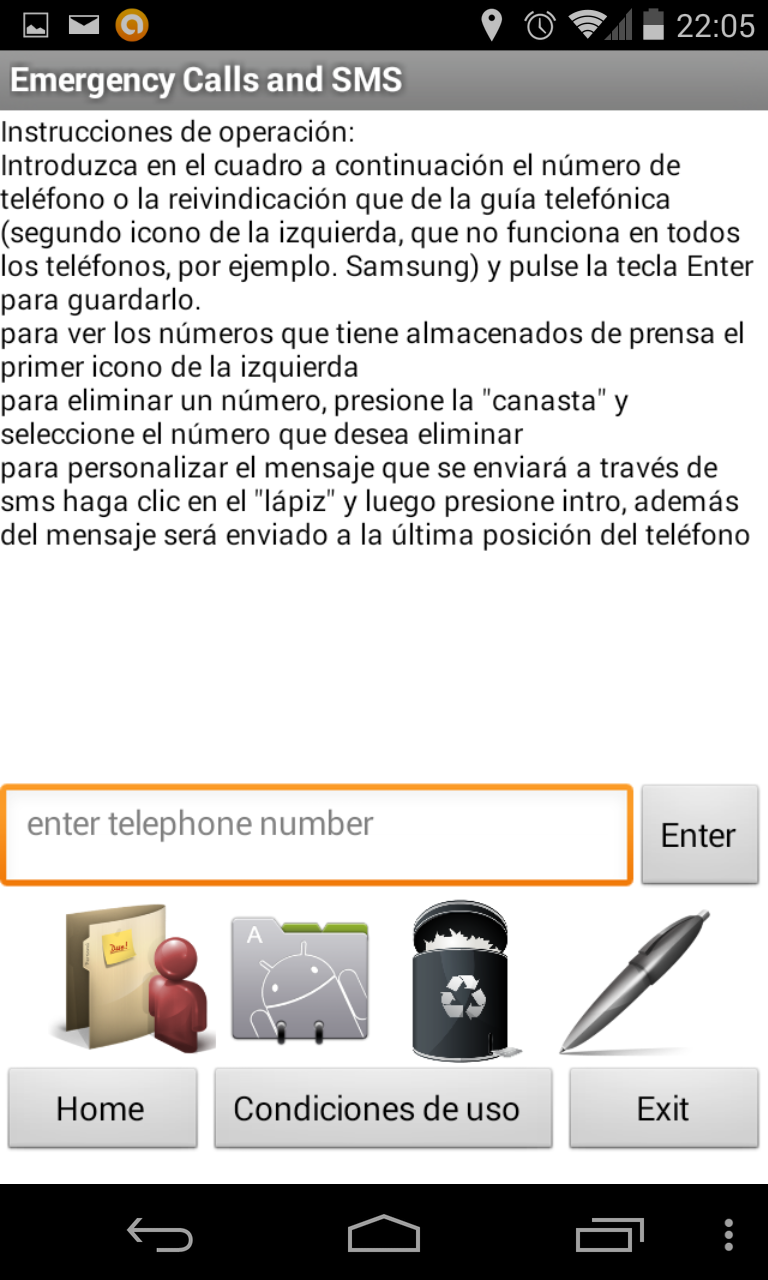Image resolution: width=768 pixels, height=1280 pixels.
Task: Tap the recycle bin to delete a number
Action: tap(462, 980)
